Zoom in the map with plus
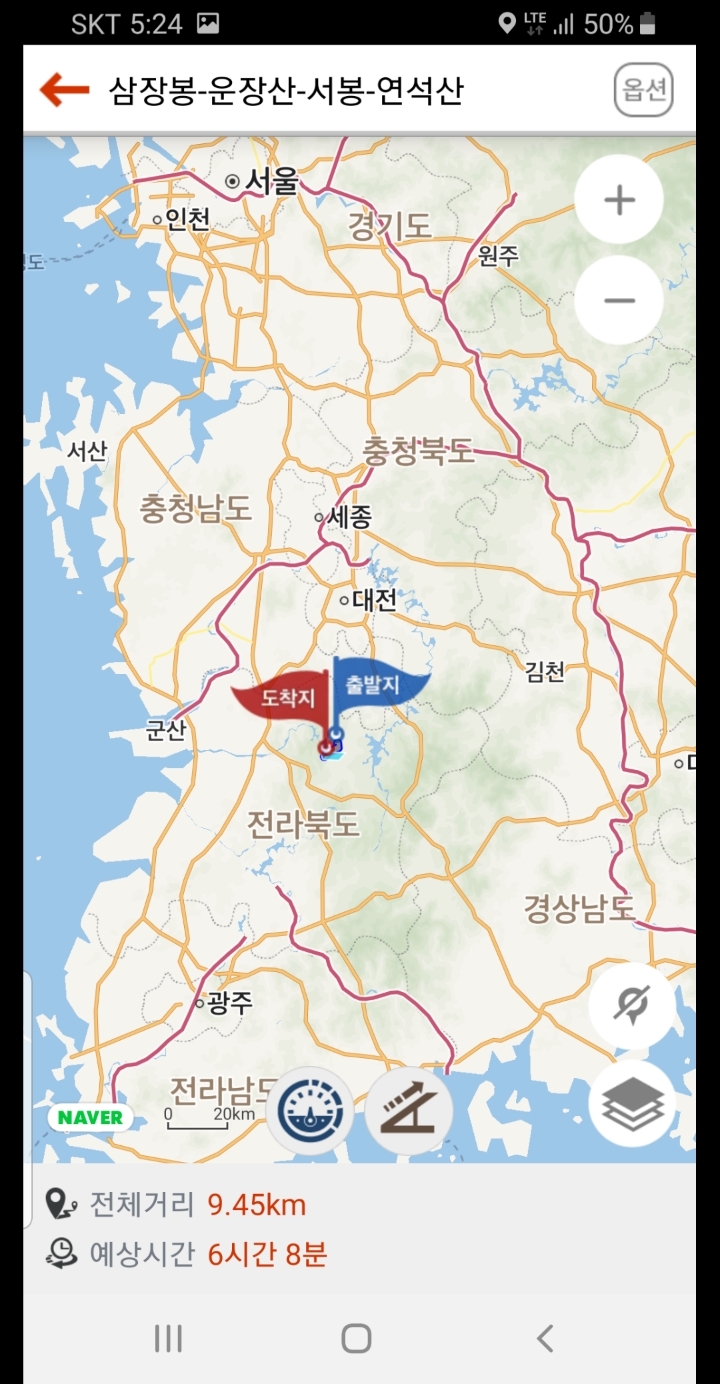Viewport: 720px width, 1384px height. tap(619, 200)
